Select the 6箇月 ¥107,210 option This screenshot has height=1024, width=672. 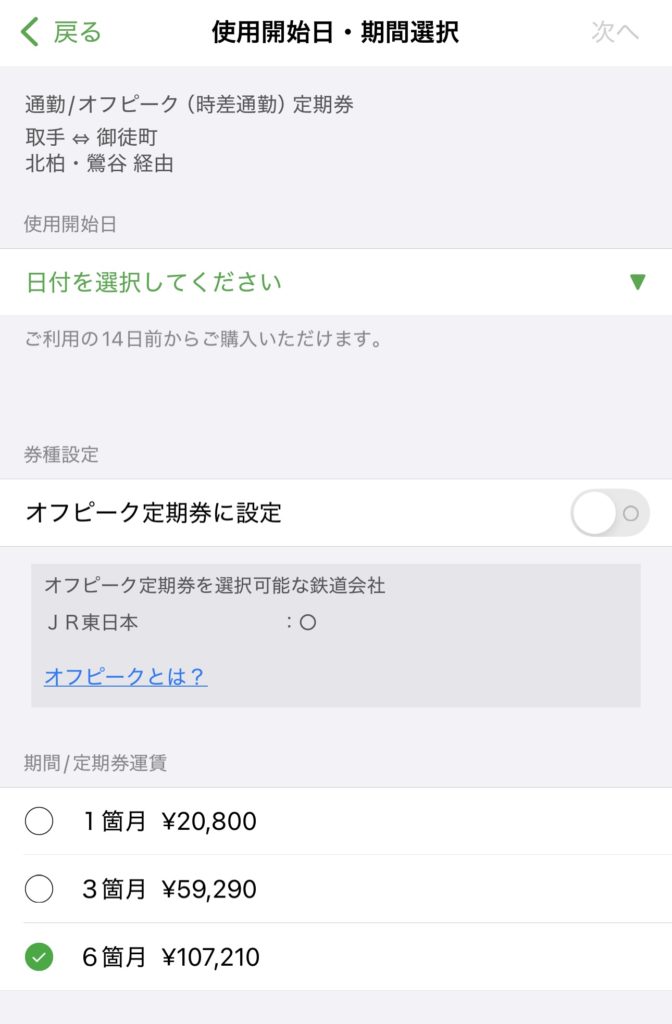[x=39, y=957]
